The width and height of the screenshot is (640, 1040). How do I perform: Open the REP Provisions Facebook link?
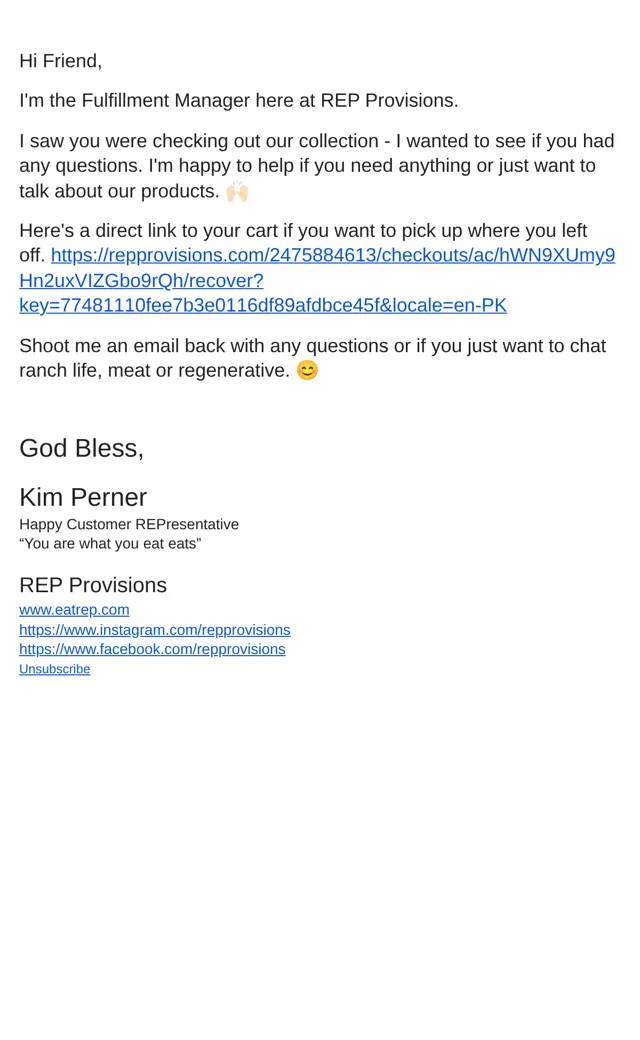153,649
